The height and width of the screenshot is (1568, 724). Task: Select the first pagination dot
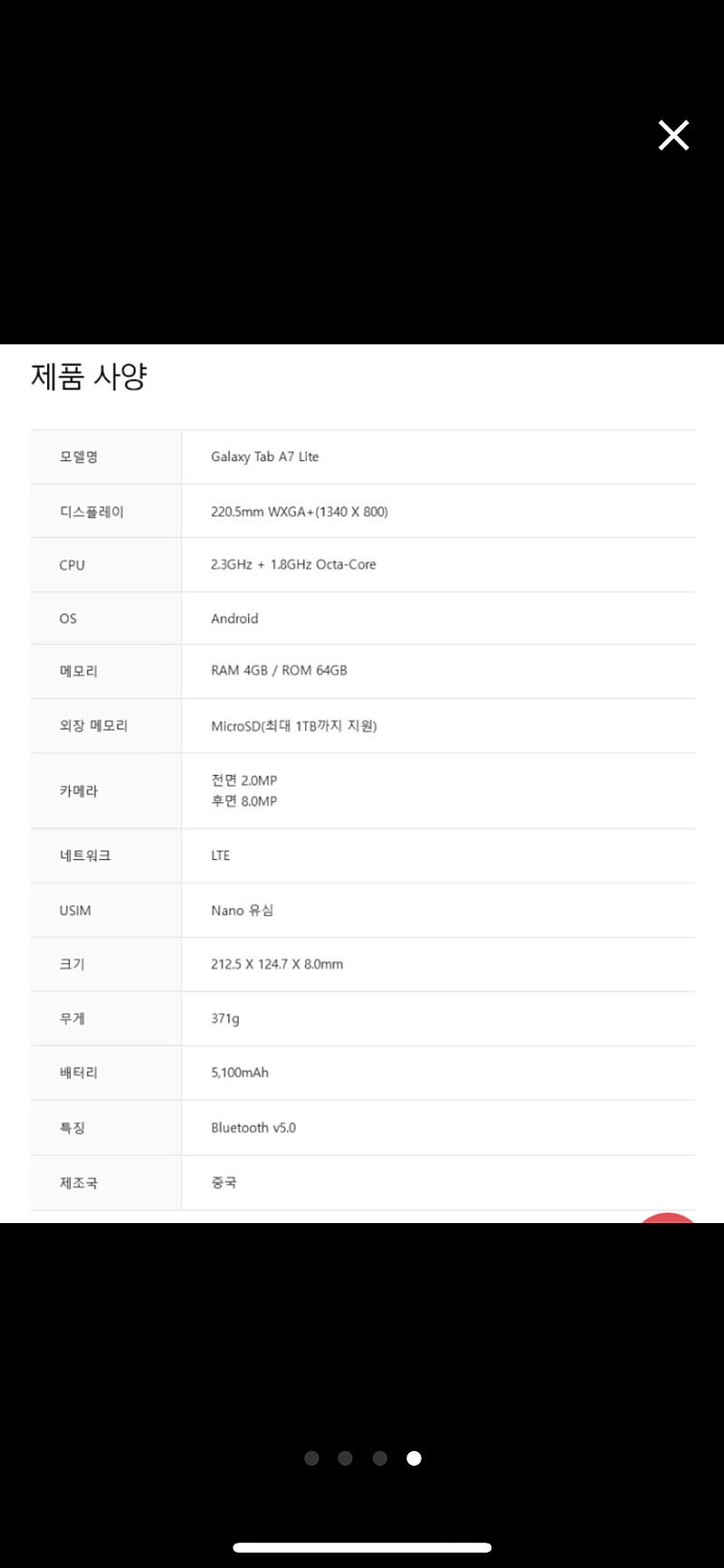pos(310,1458)
